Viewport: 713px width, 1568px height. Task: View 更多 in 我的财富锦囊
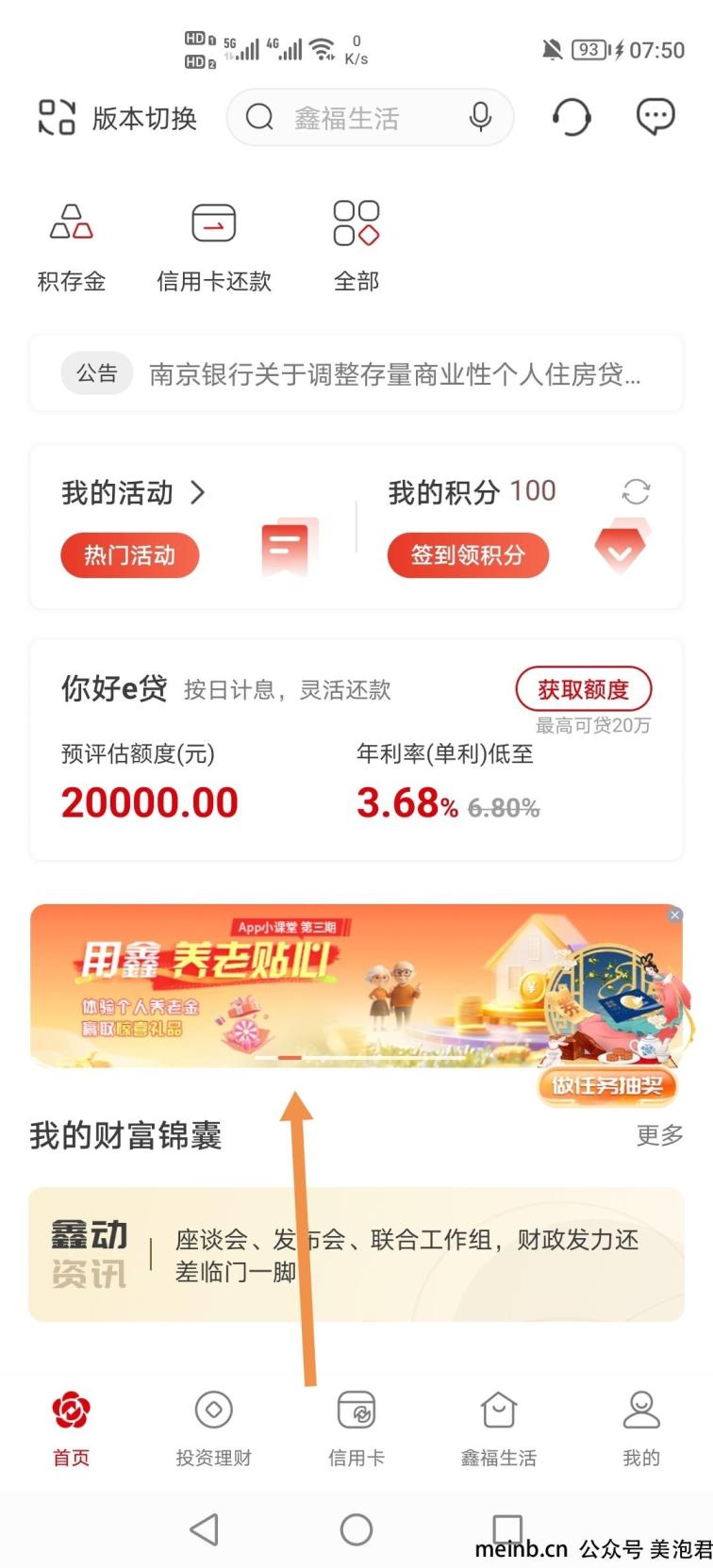pyautogui.click(x=659, y=1135)
